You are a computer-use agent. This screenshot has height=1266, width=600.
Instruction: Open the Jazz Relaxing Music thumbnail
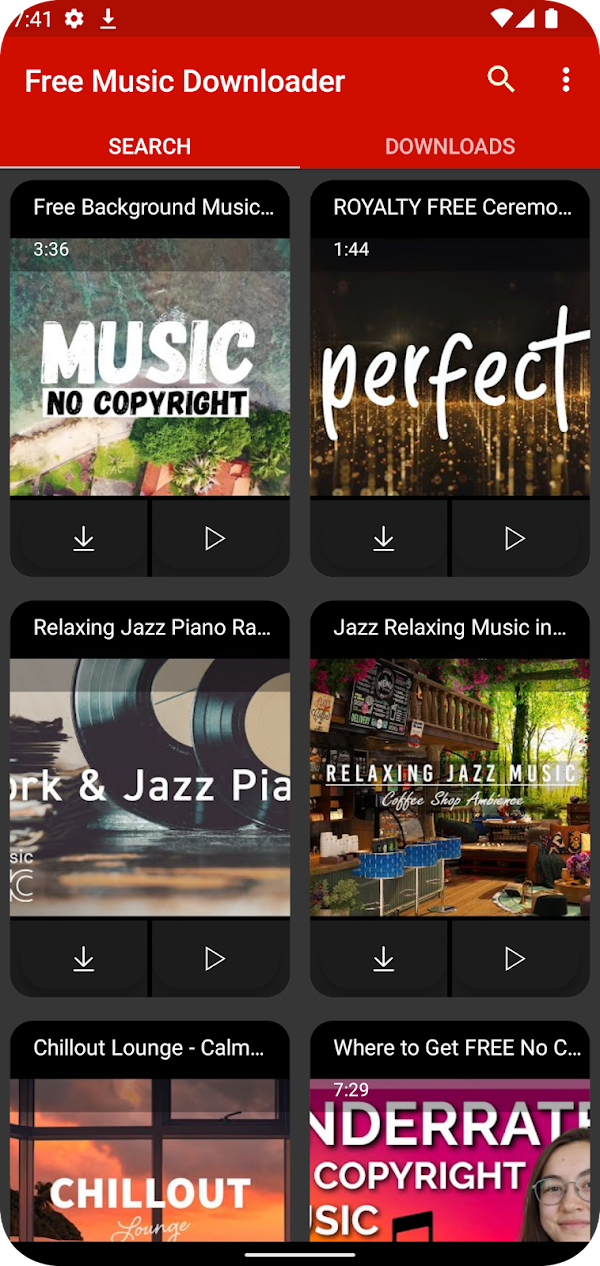click(450, 787)
